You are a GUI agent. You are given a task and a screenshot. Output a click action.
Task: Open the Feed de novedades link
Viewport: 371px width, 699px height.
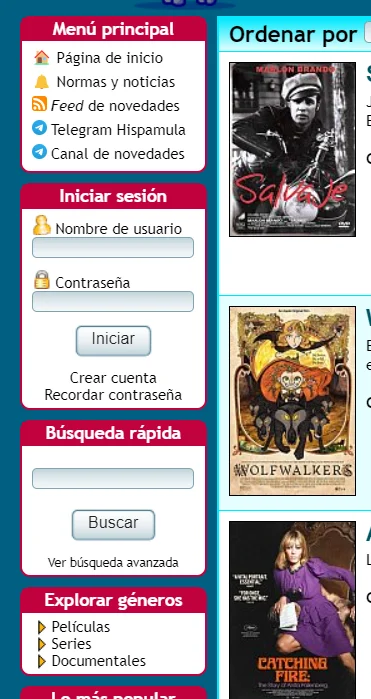tap(115, 106)
